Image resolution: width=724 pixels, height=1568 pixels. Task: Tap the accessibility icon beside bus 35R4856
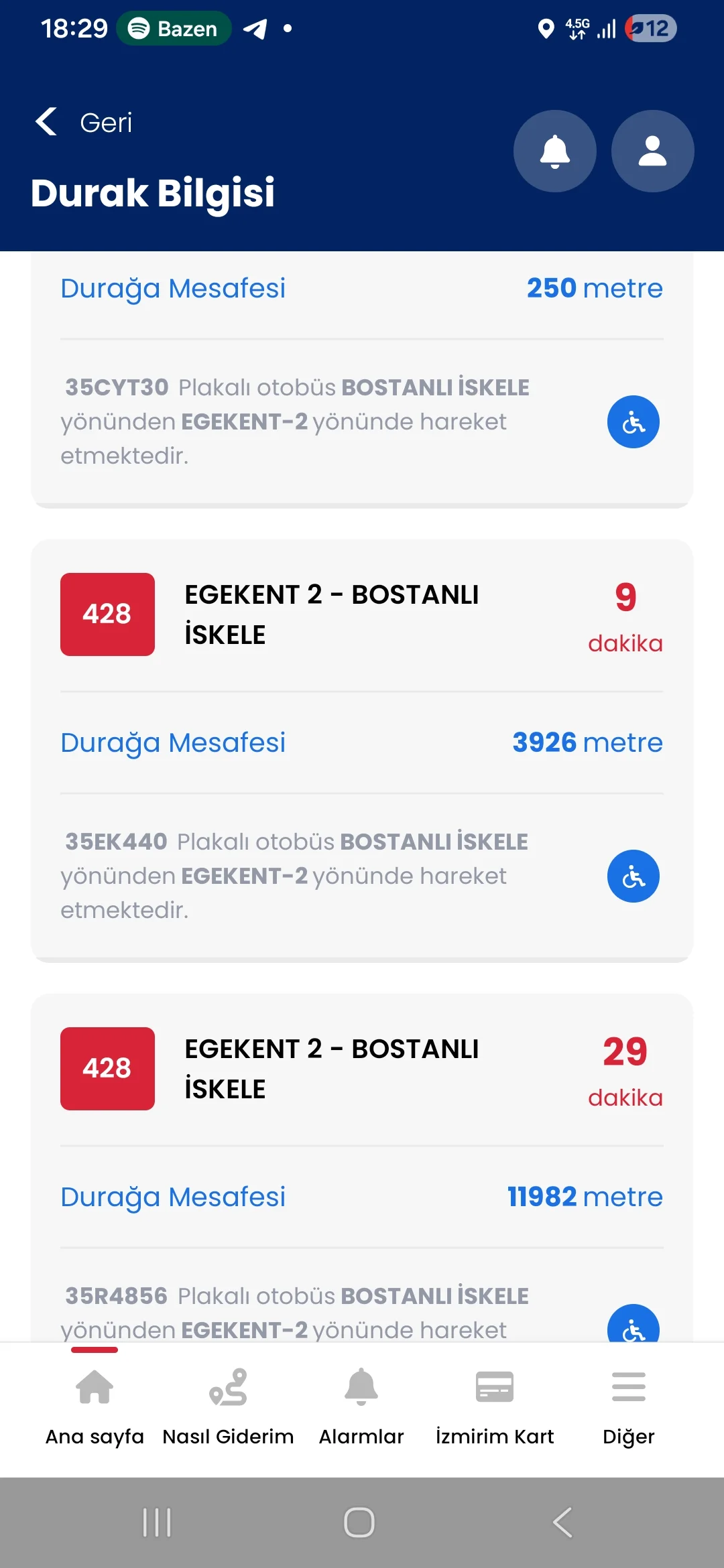(632, 1329)
